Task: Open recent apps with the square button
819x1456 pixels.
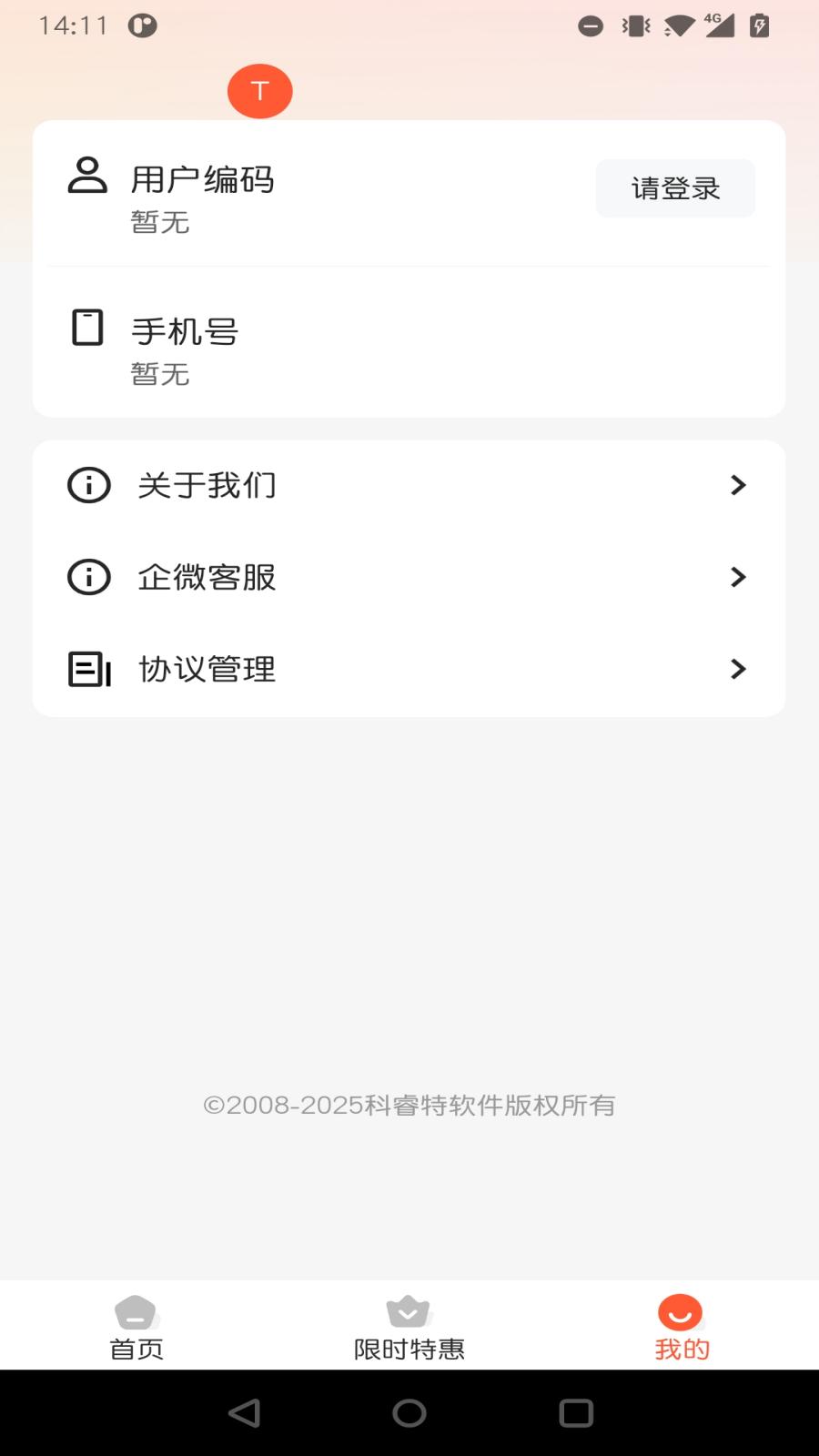Action: pos(576,1412)
